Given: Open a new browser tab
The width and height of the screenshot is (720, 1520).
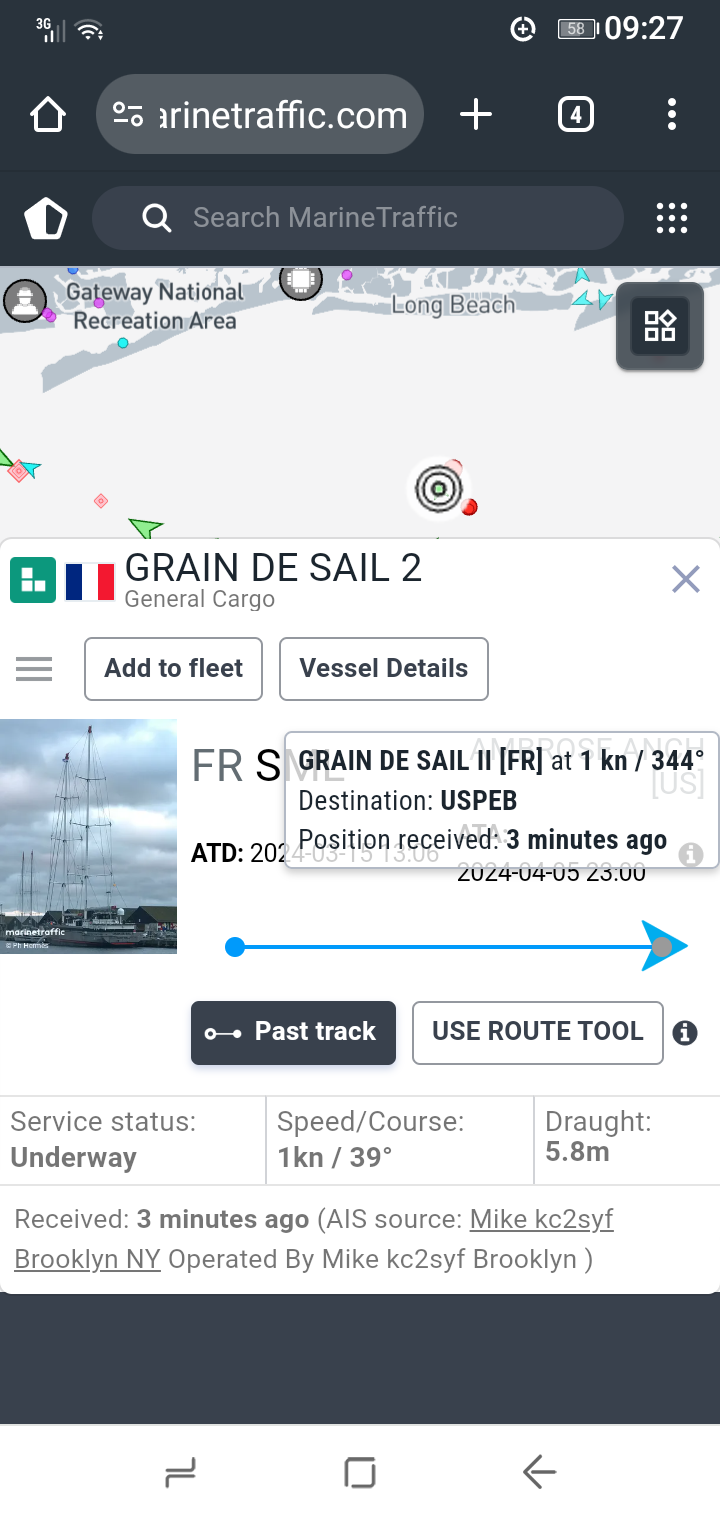Looking at the screenshot, I should [476, 115].
